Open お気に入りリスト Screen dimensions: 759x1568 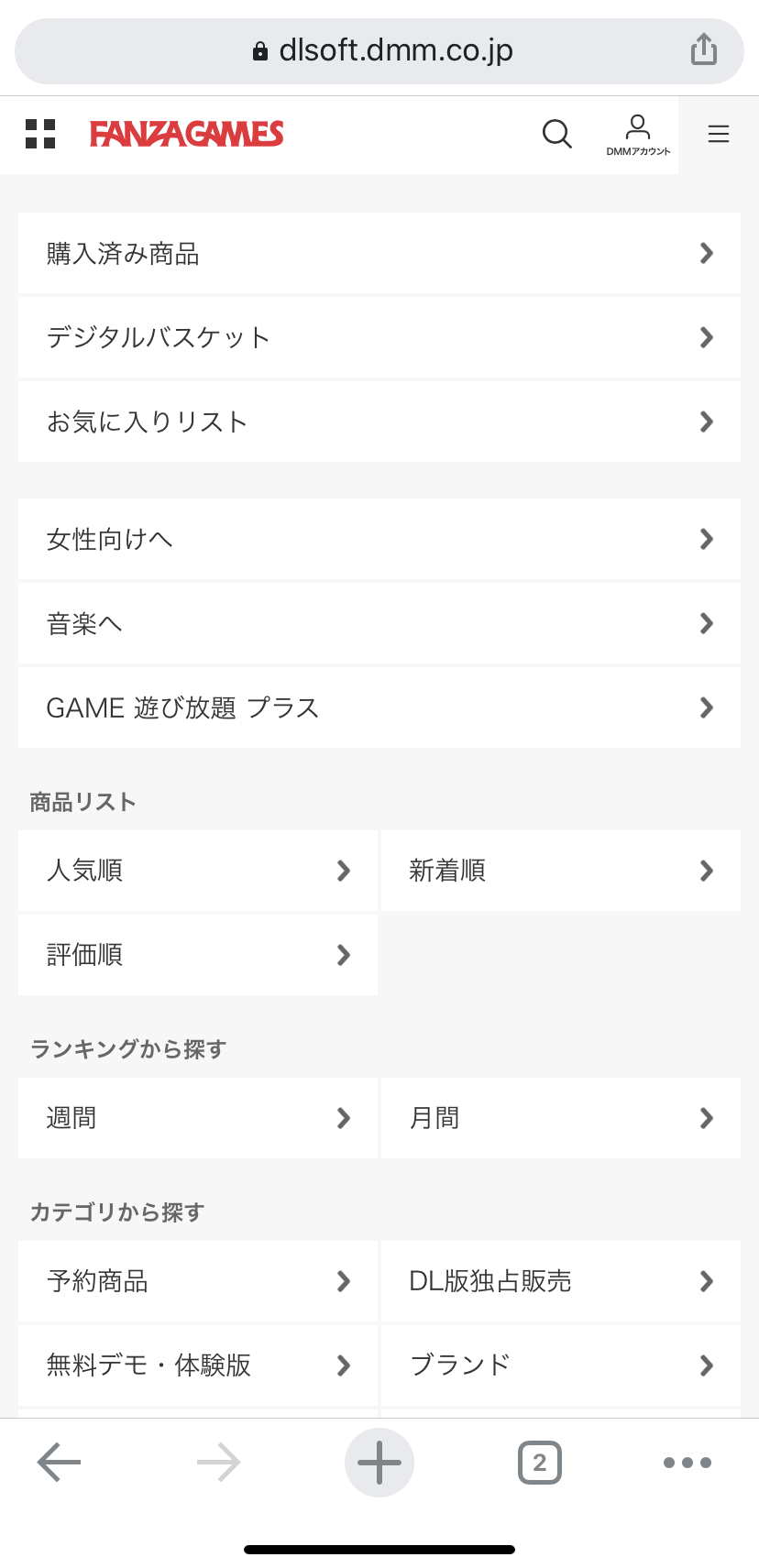click(379, 422)
